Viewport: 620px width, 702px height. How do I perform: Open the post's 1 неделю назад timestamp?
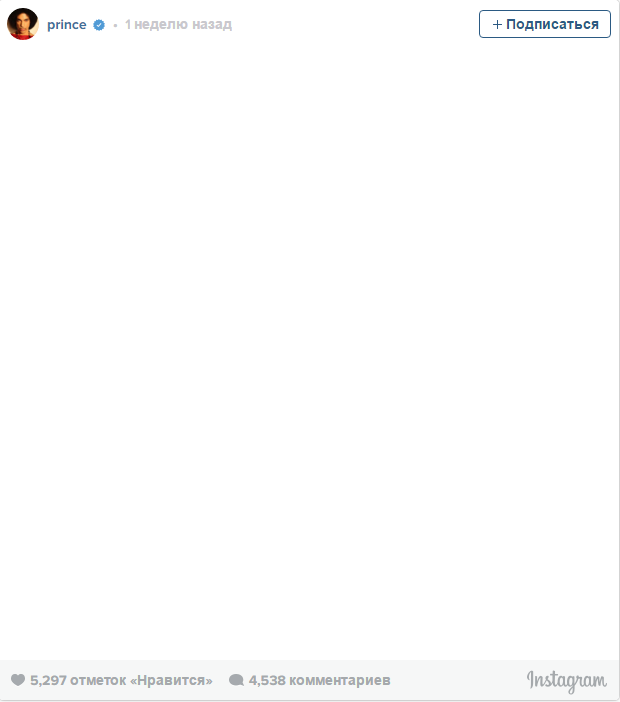click(178, 25)
